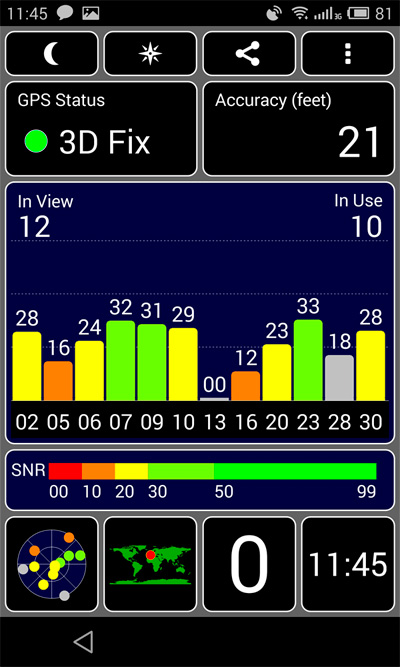Share the GPS location
This screenshot has width=400, height=667.
pos(249,54)
